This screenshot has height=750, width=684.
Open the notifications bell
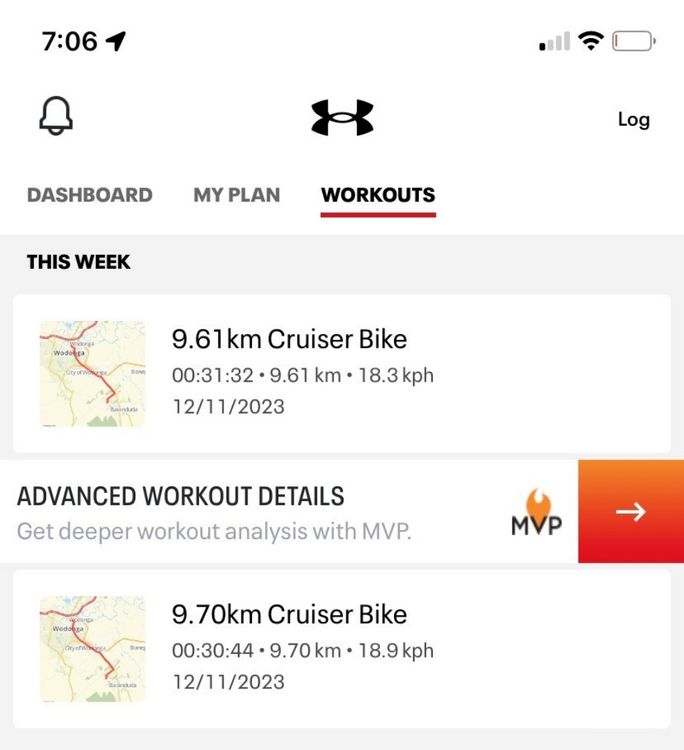pos(56,118)
